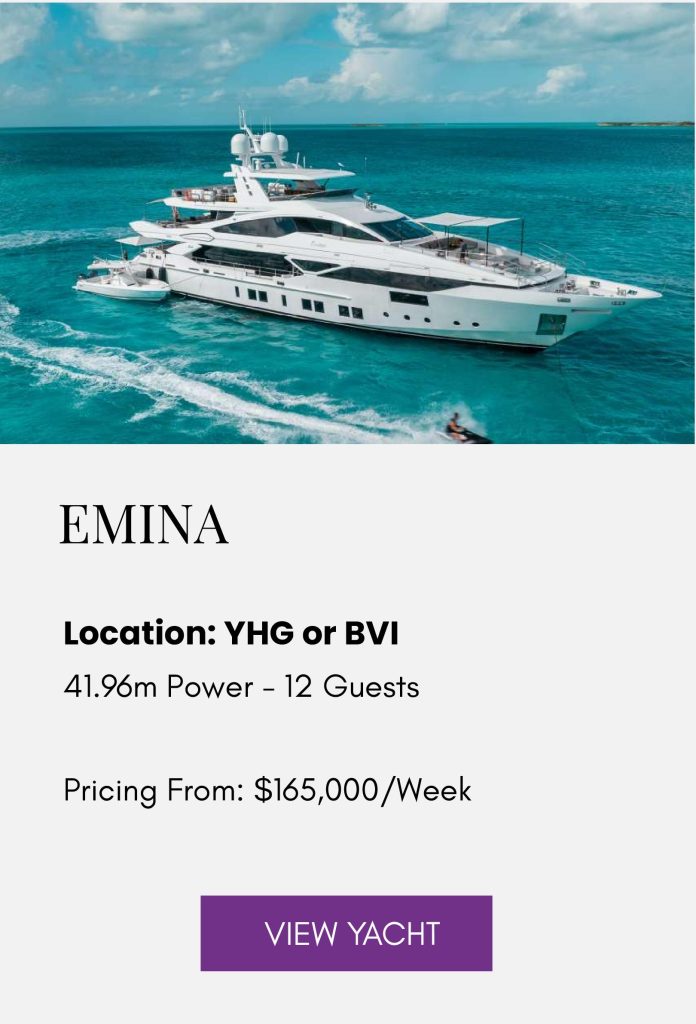
Task: Tap the View Yacht button
Action: (346, 933)
